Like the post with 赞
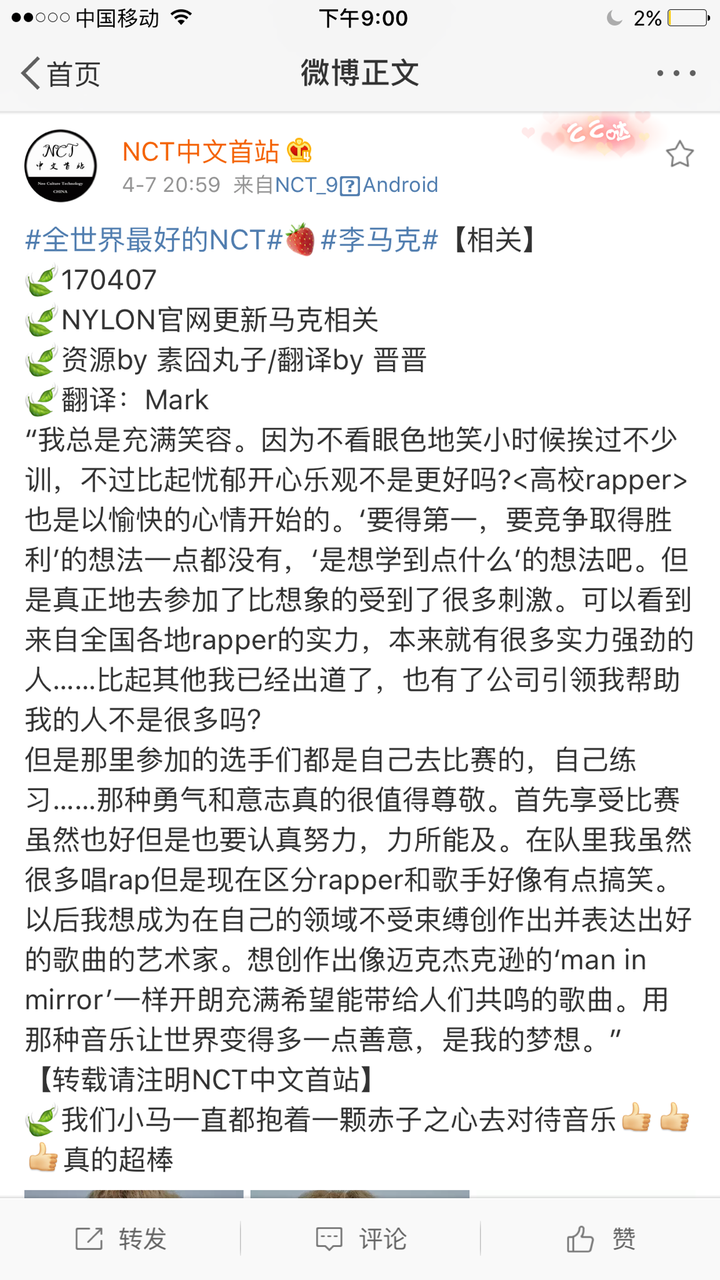 pos(600,1240)
